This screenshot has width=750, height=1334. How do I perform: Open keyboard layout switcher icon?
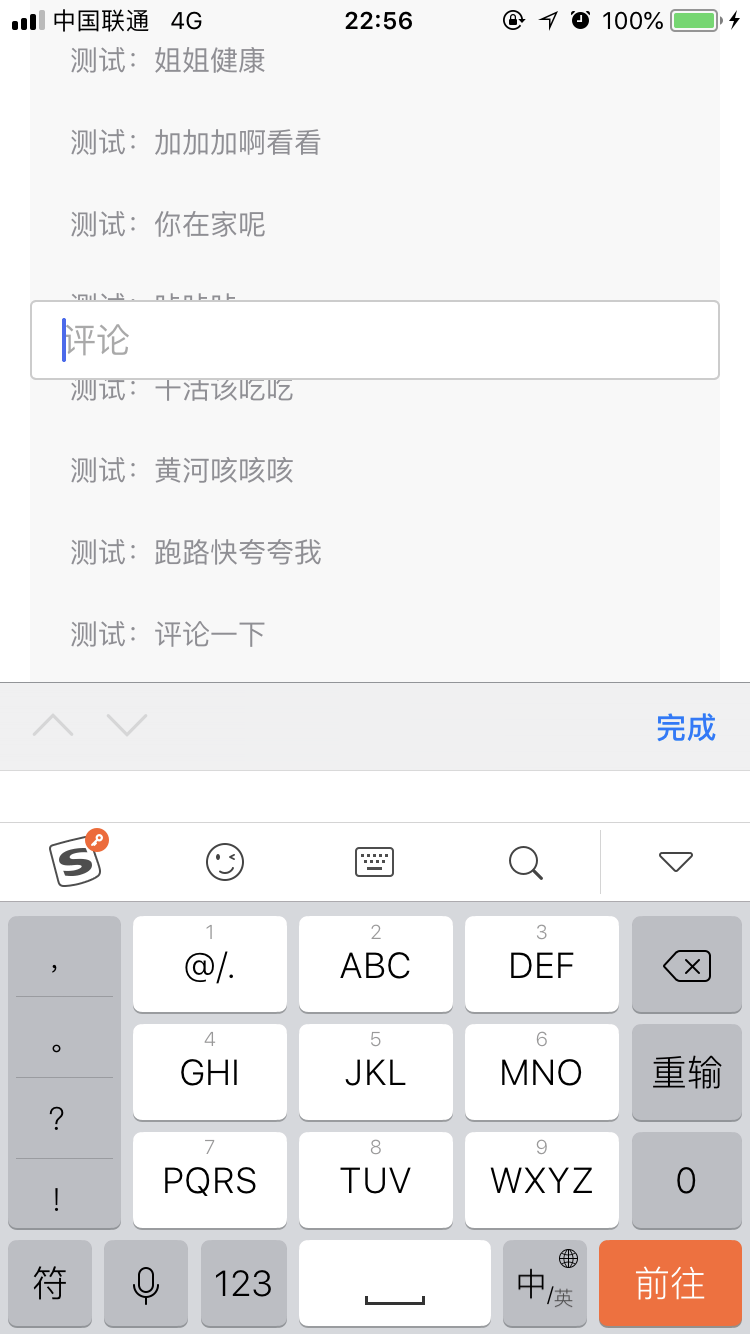point(375,861)
